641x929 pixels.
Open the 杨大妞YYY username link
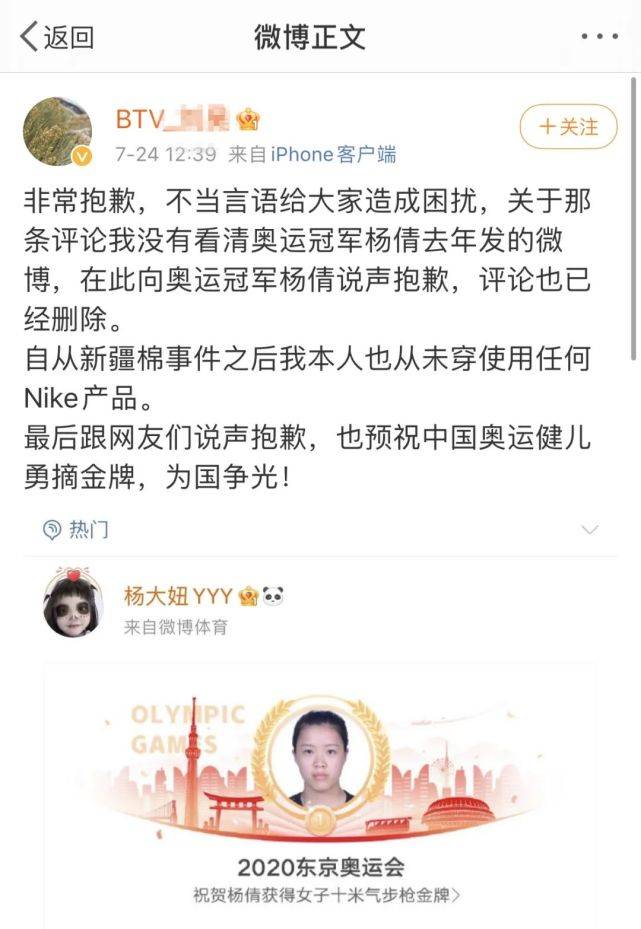pos(178,597)
